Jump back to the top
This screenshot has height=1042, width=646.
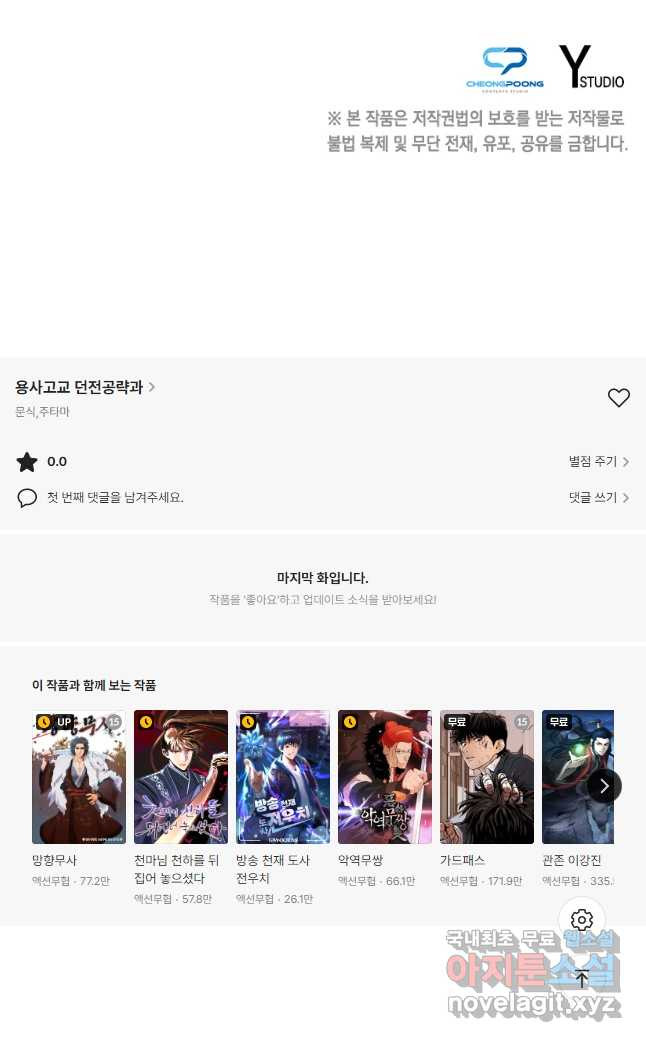(582, 979)
